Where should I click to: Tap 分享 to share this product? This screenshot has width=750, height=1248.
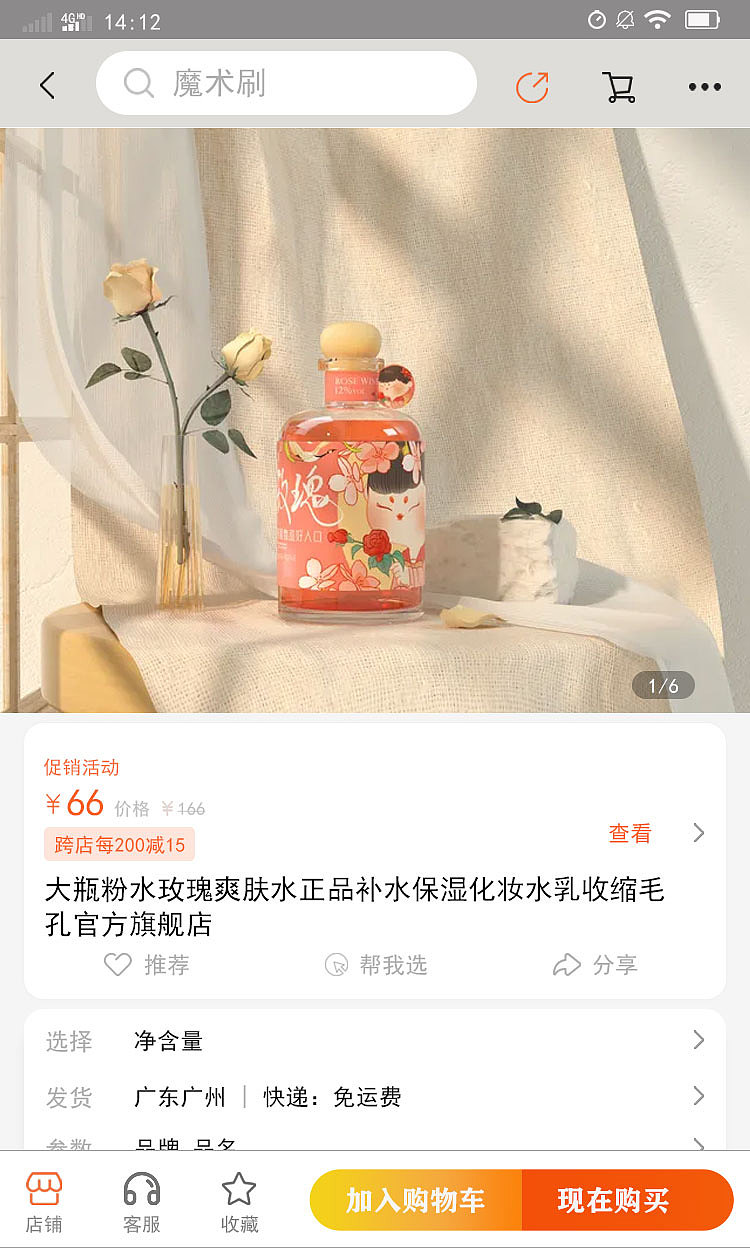click(595, 965)
